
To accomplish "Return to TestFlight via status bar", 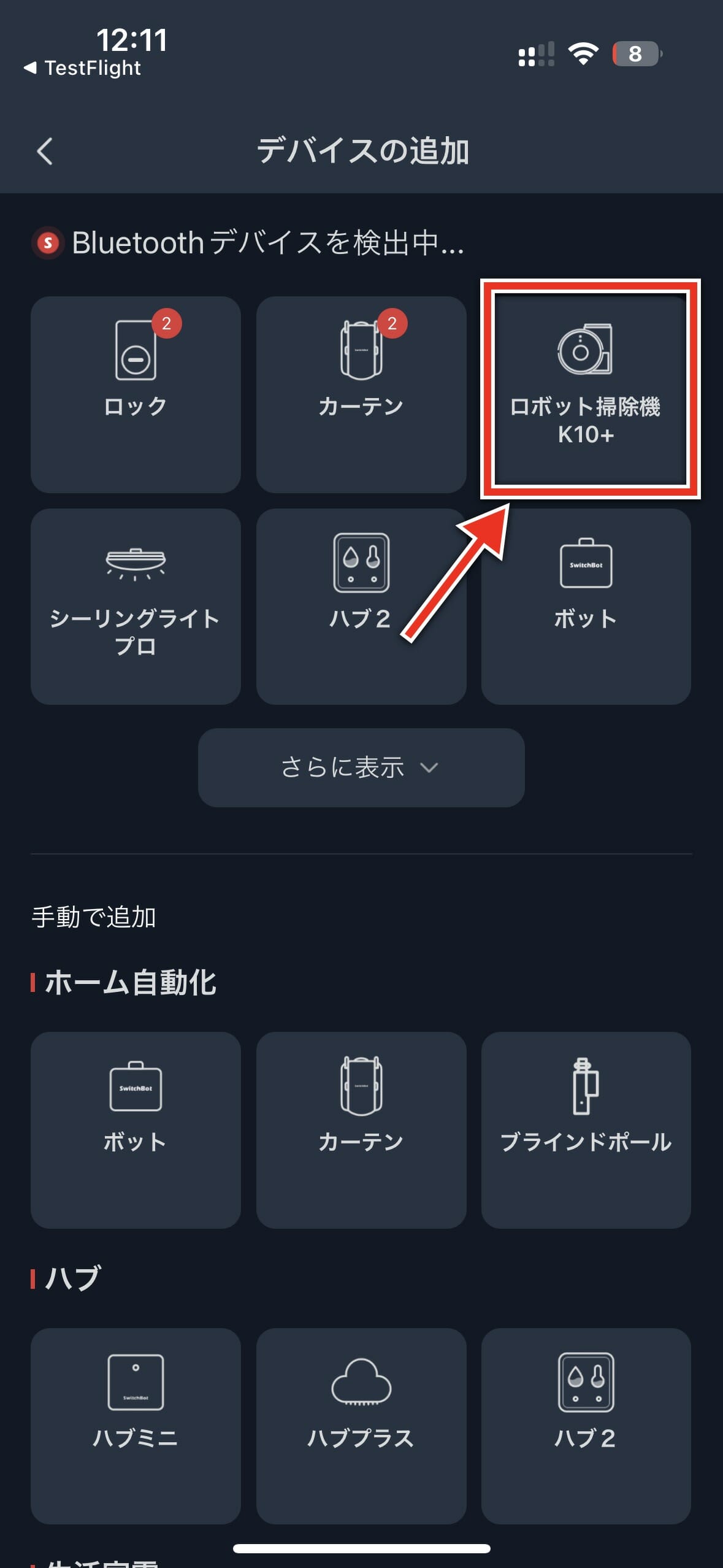I will 83,67.
